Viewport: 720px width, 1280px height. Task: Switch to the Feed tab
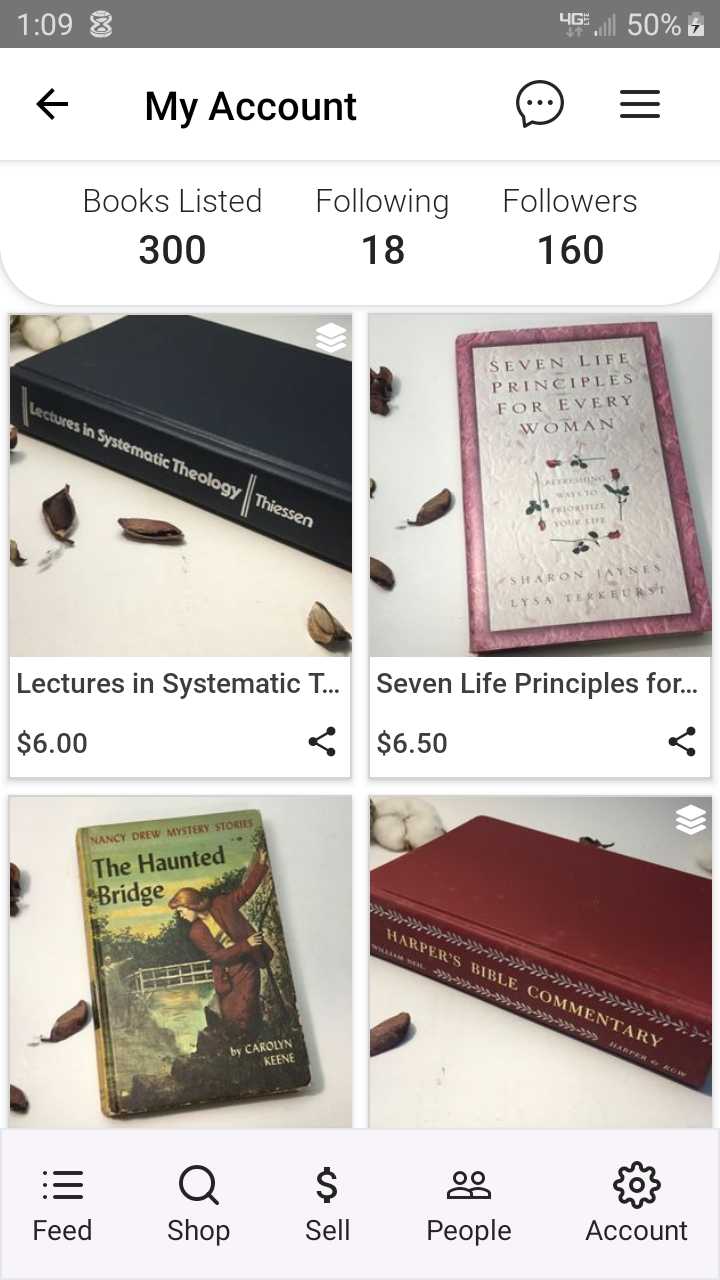coord(62,1204)
